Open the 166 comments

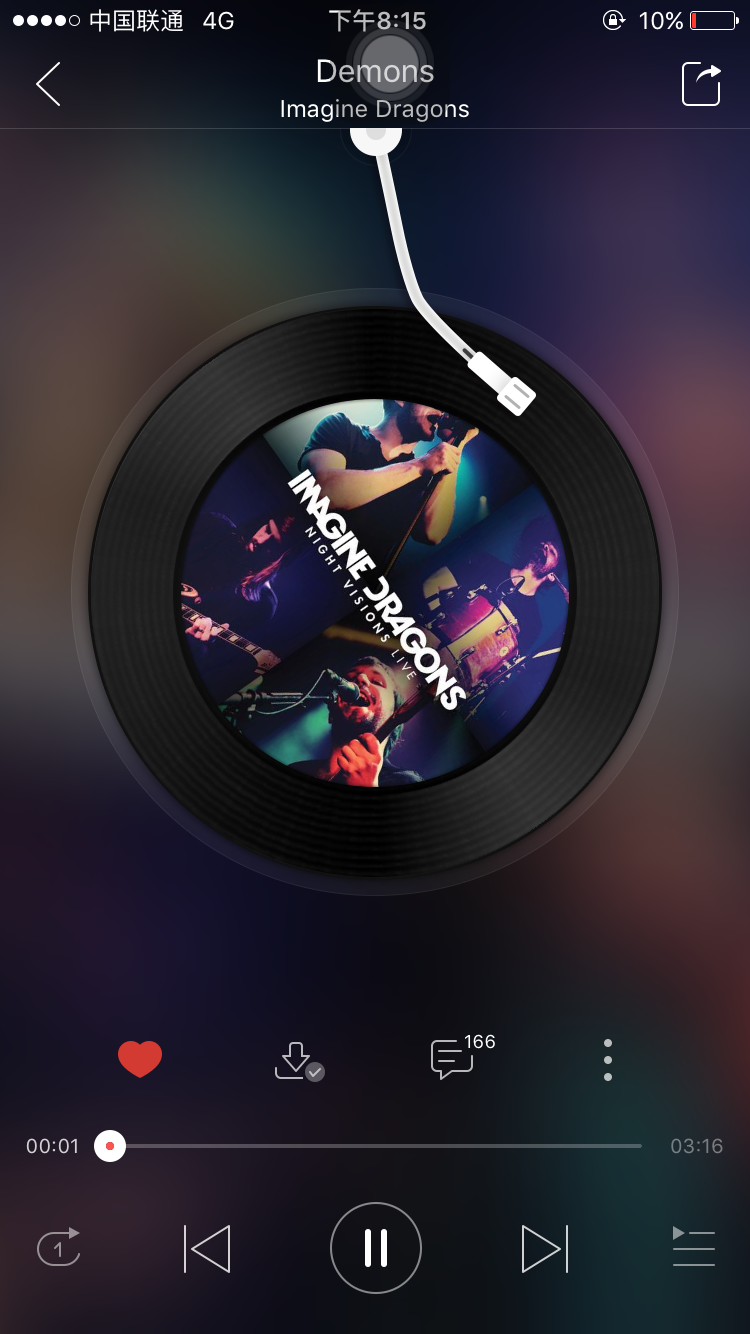453,1059
